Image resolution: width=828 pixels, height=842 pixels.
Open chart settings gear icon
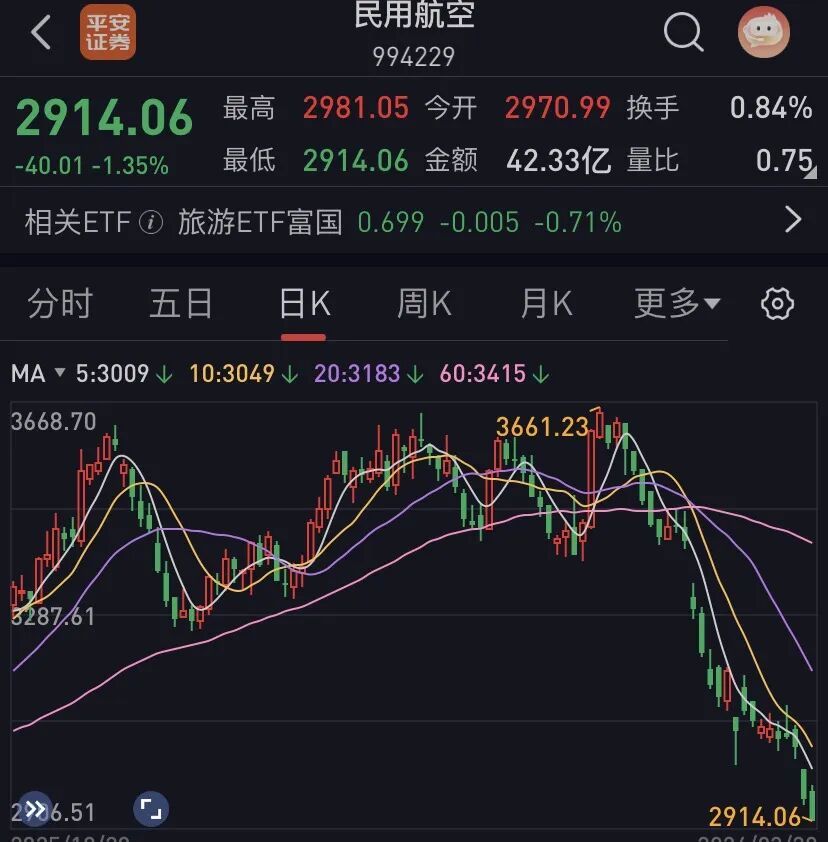(x=777, y=304)
